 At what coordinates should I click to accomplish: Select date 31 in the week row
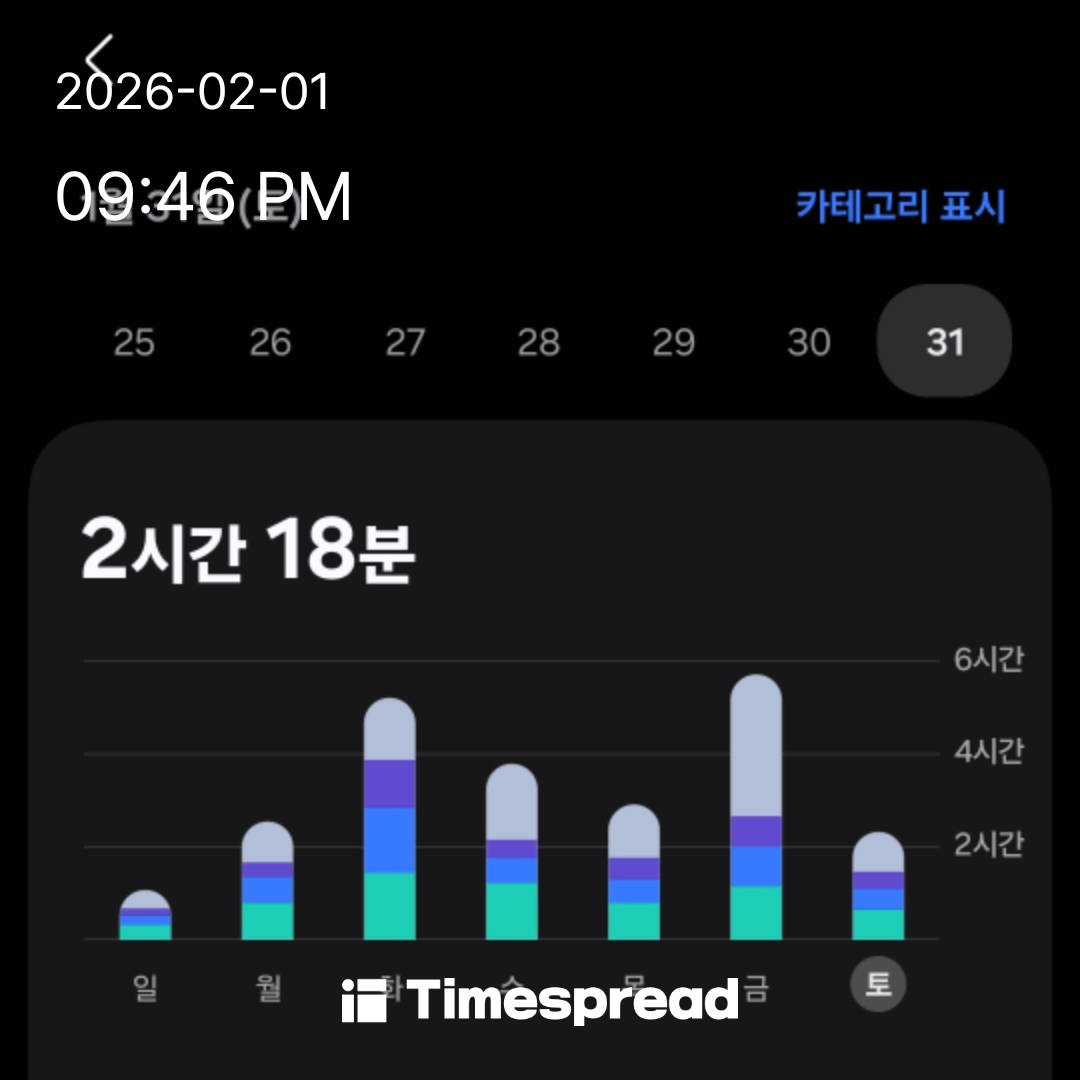click(944, 342)
